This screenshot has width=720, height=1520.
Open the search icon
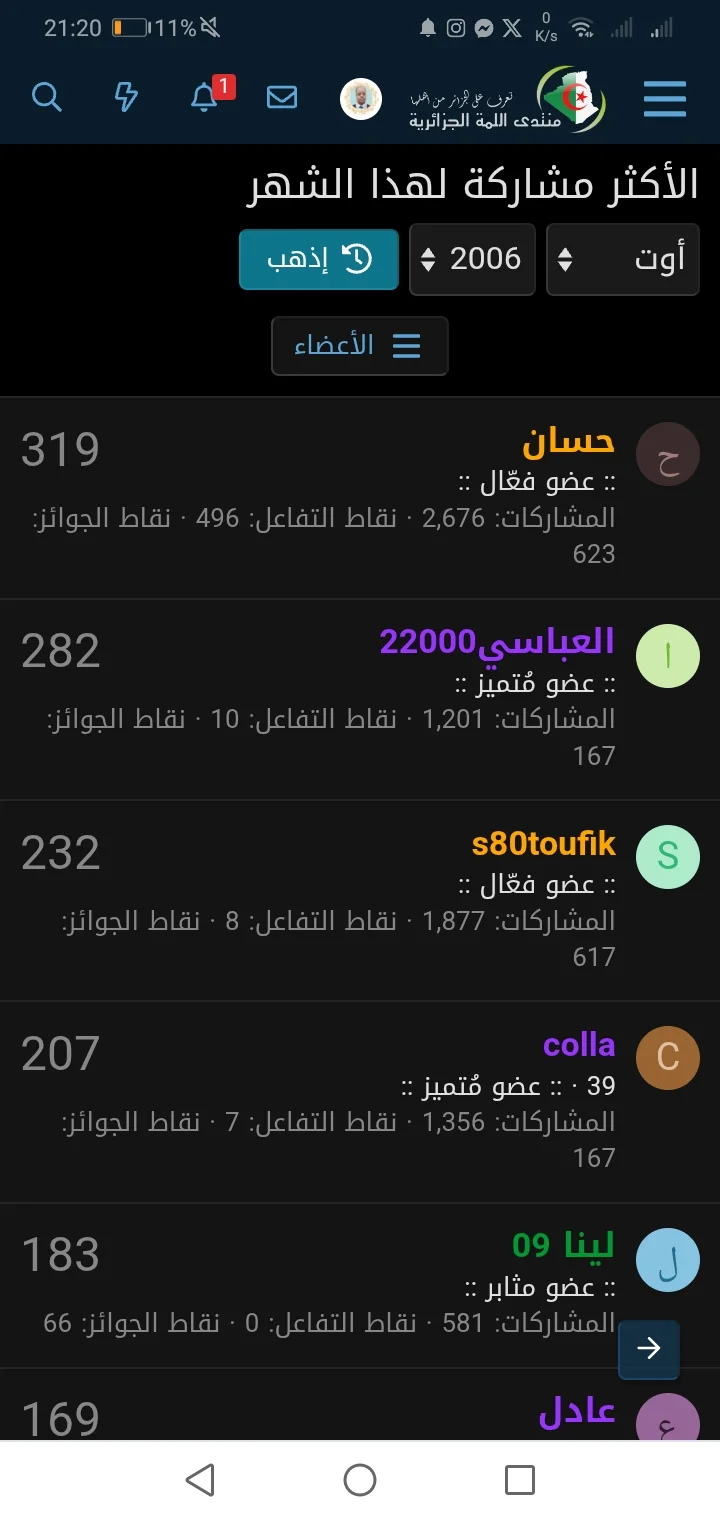click(x=47, y=97)
